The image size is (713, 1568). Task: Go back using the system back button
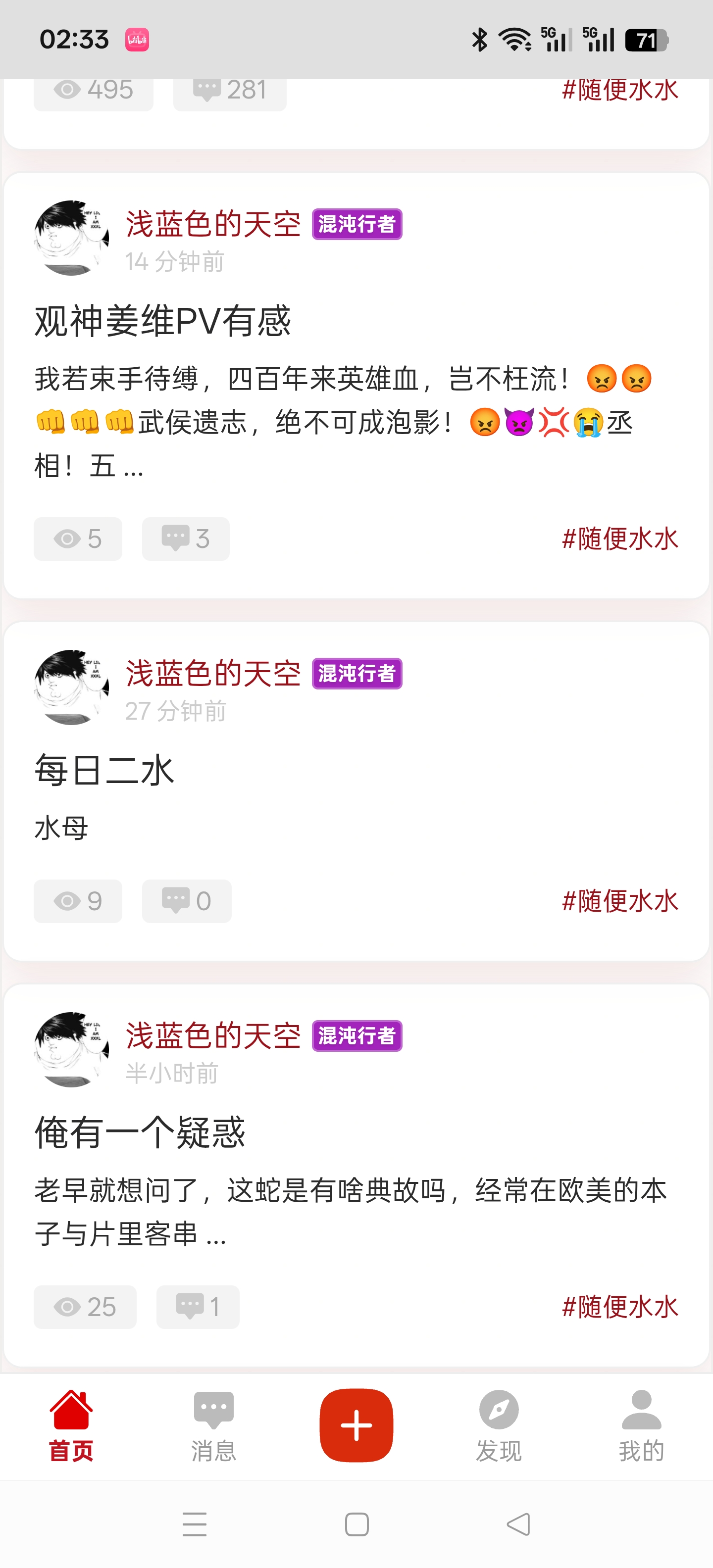518,1524
